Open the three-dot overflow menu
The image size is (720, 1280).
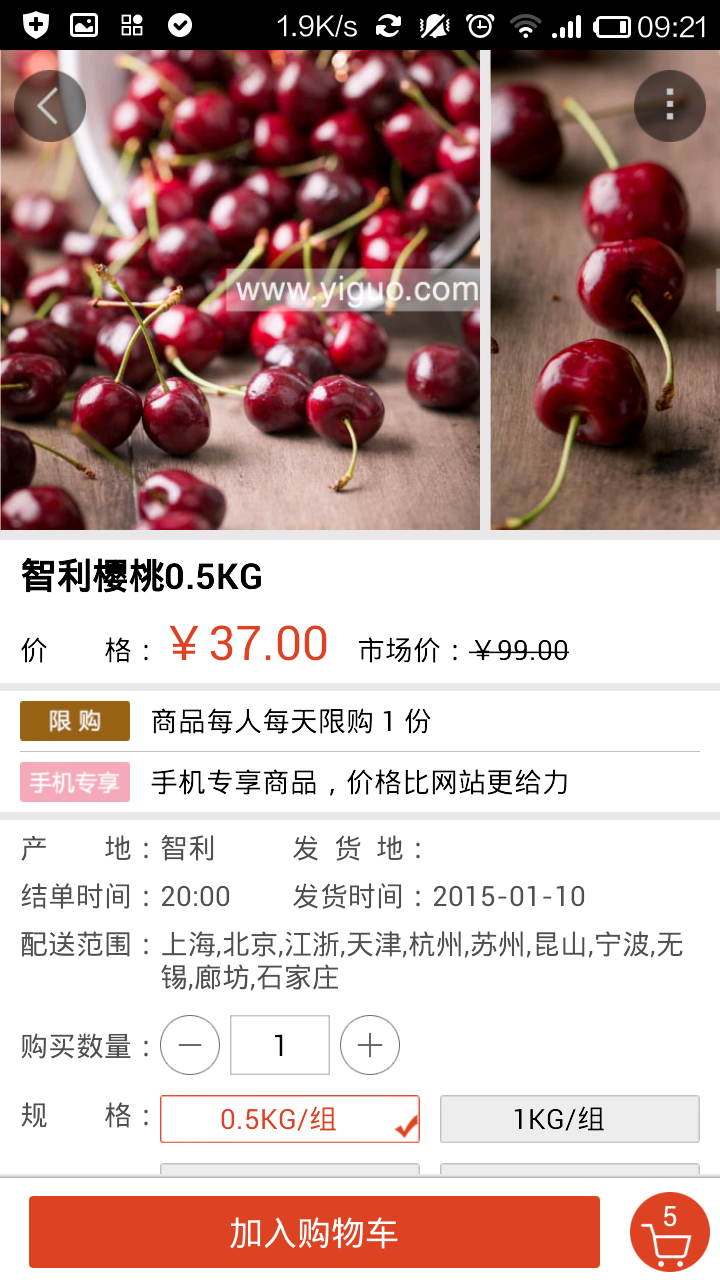coord(669,106)
